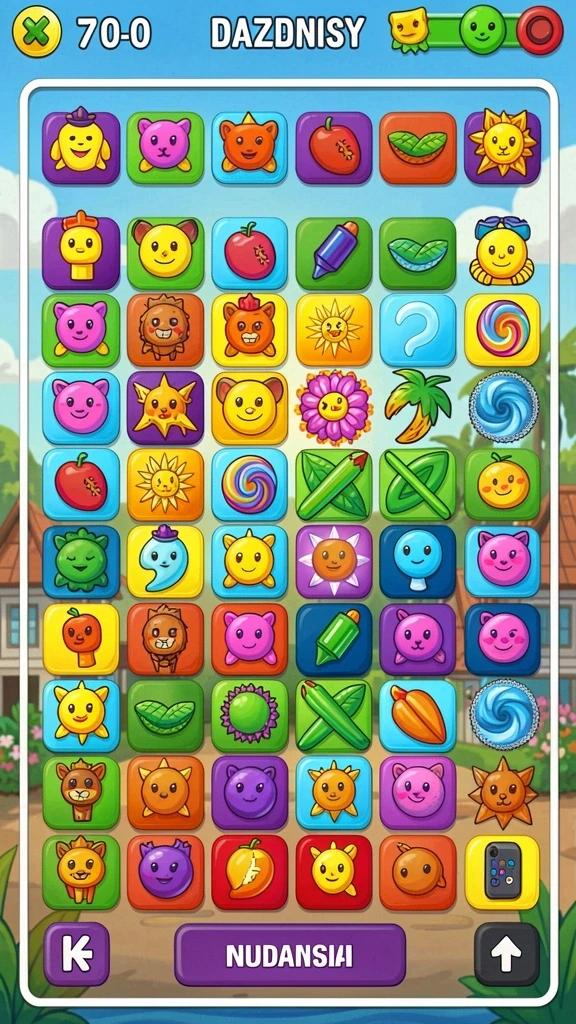This screenshot has height=1024, width=576.
Task: Close the game with the yellow X button
Action: click(x=37, y=32)
